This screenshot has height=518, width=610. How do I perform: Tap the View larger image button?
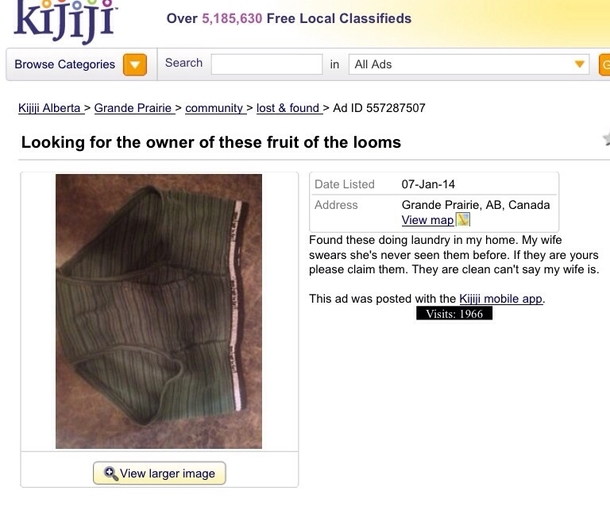point(160,473)
